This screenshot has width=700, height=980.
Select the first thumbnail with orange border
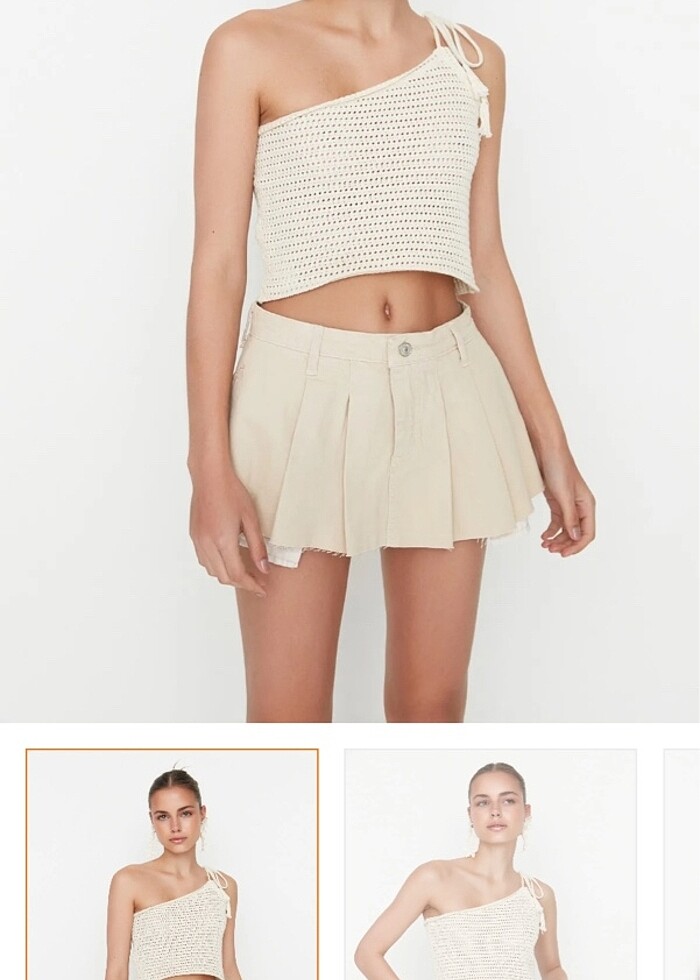pos(172,864)
